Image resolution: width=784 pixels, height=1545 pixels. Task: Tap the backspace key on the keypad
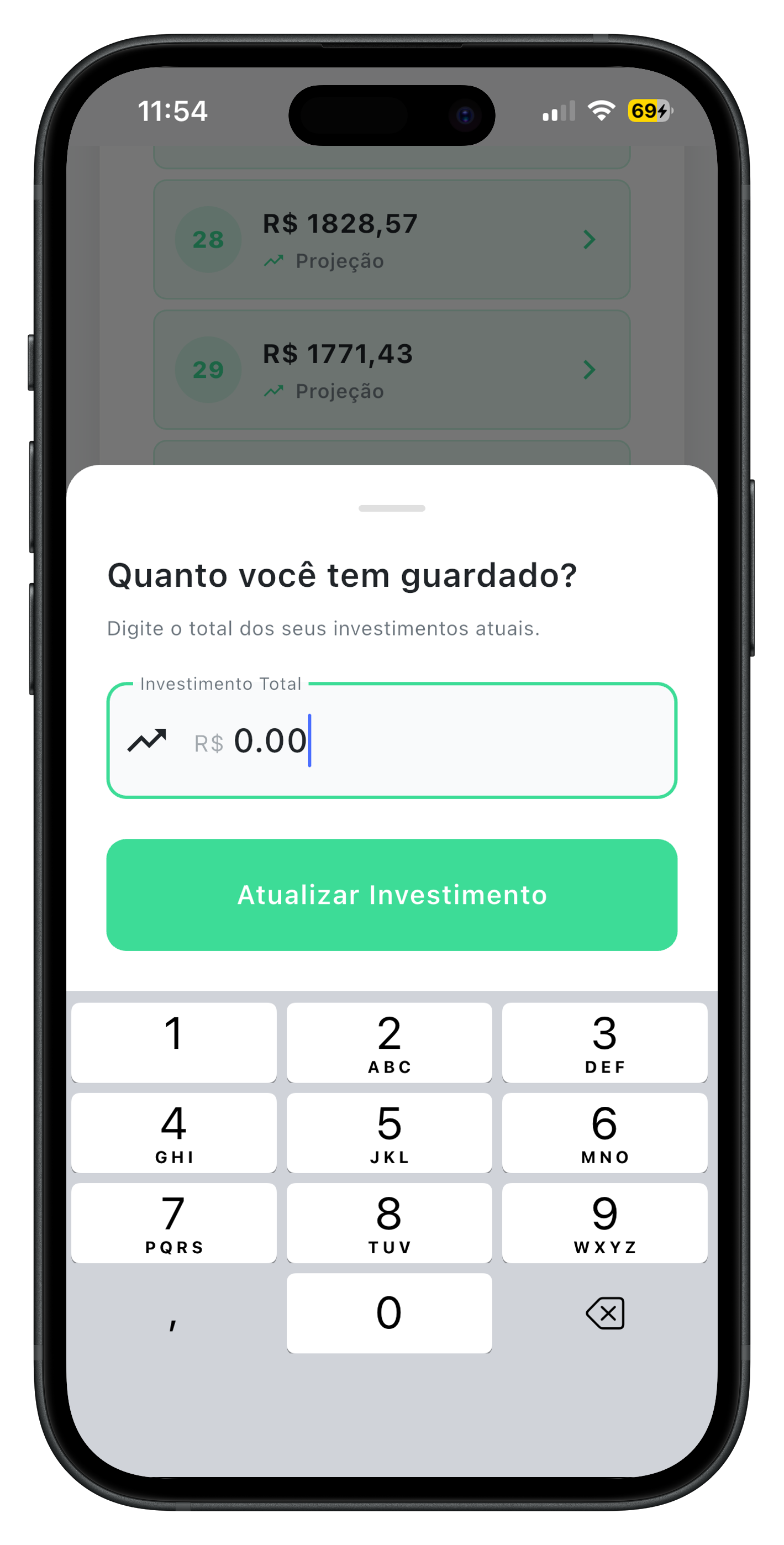[604, 1313]
